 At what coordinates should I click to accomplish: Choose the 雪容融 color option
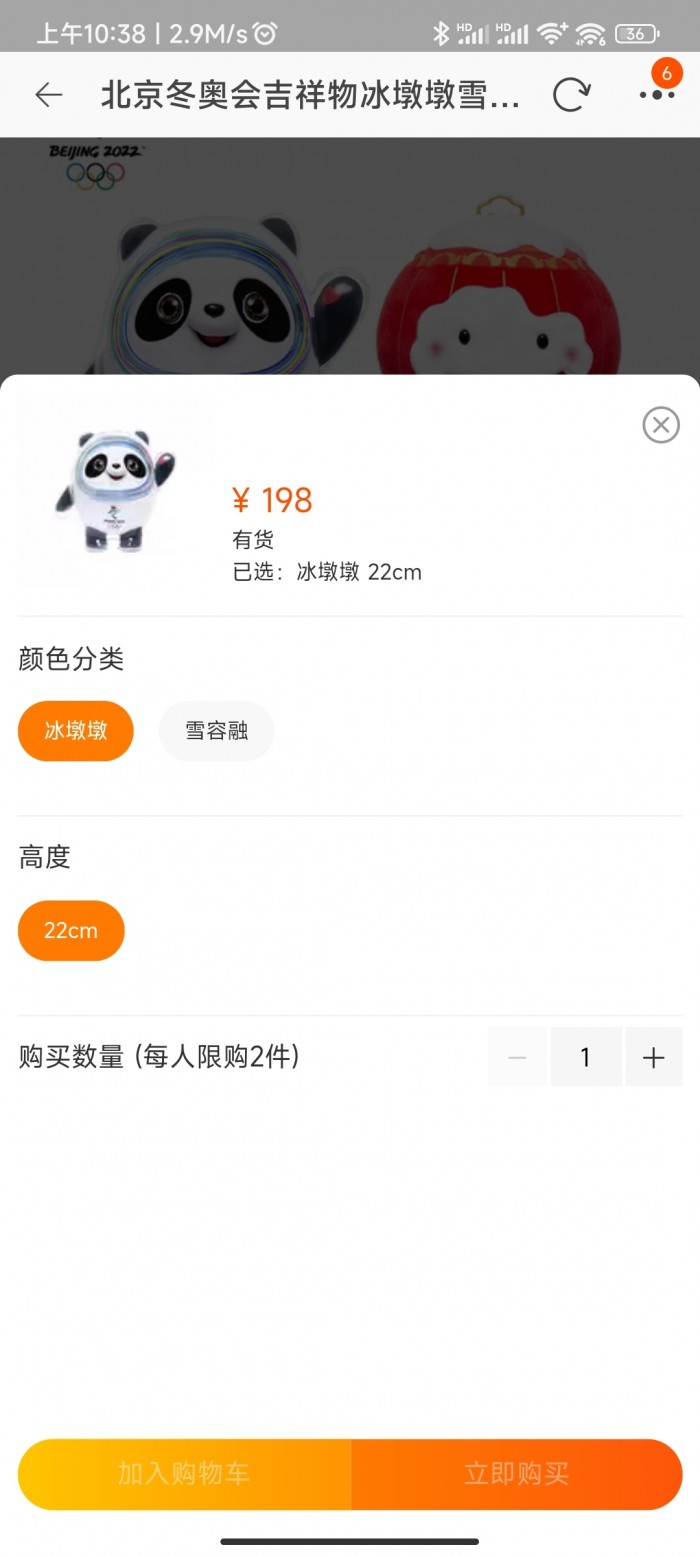coord(216,731)
